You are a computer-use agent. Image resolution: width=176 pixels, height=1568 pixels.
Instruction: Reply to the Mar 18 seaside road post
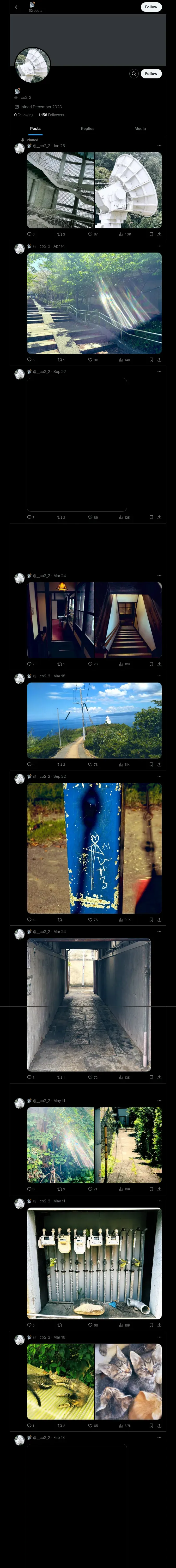29,764
